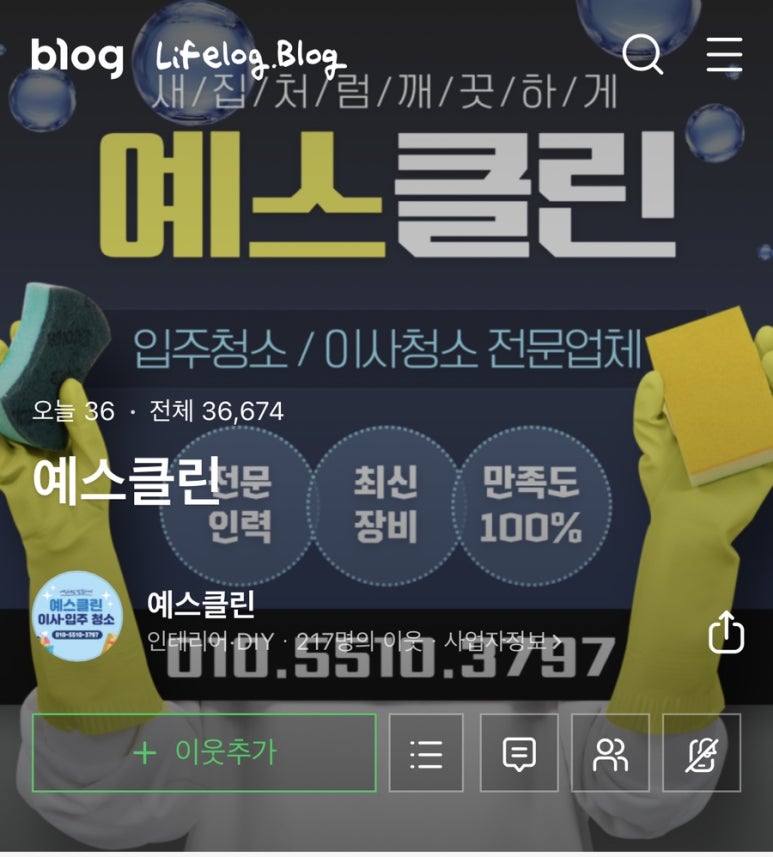Screen dimensions: 773x857
Task: Tap the crossed-out notification icon
Action: coord(701,753)
